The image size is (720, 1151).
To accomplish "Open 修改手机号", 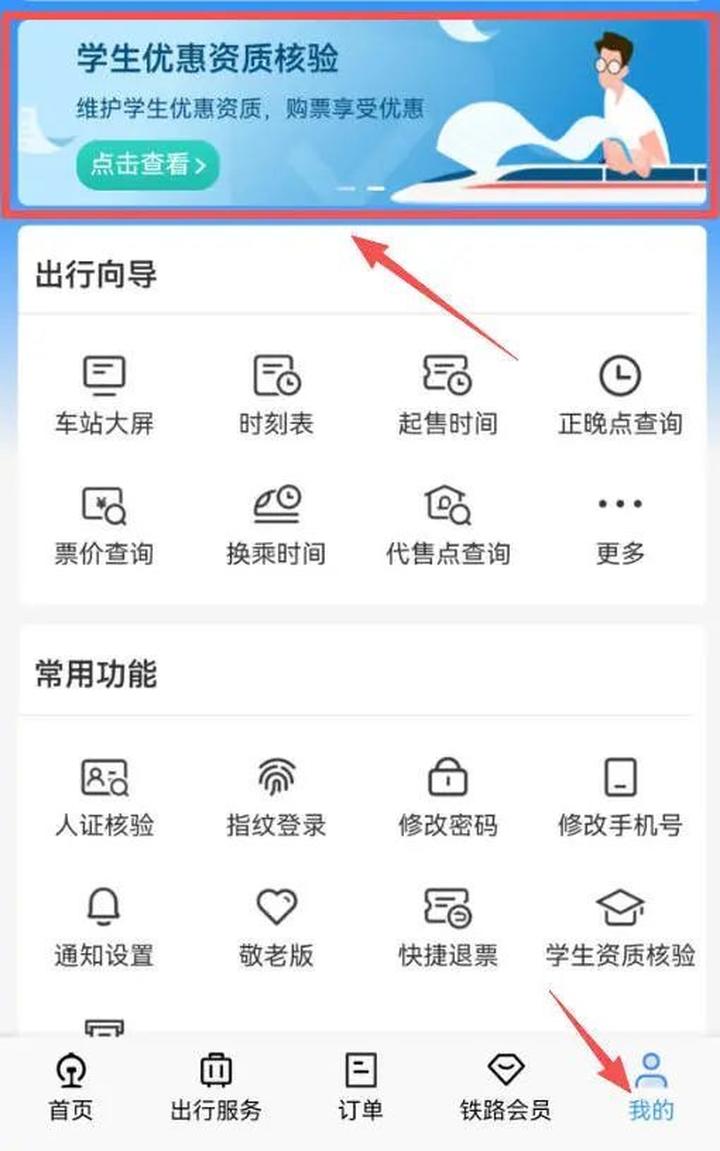I will point(620,796).
